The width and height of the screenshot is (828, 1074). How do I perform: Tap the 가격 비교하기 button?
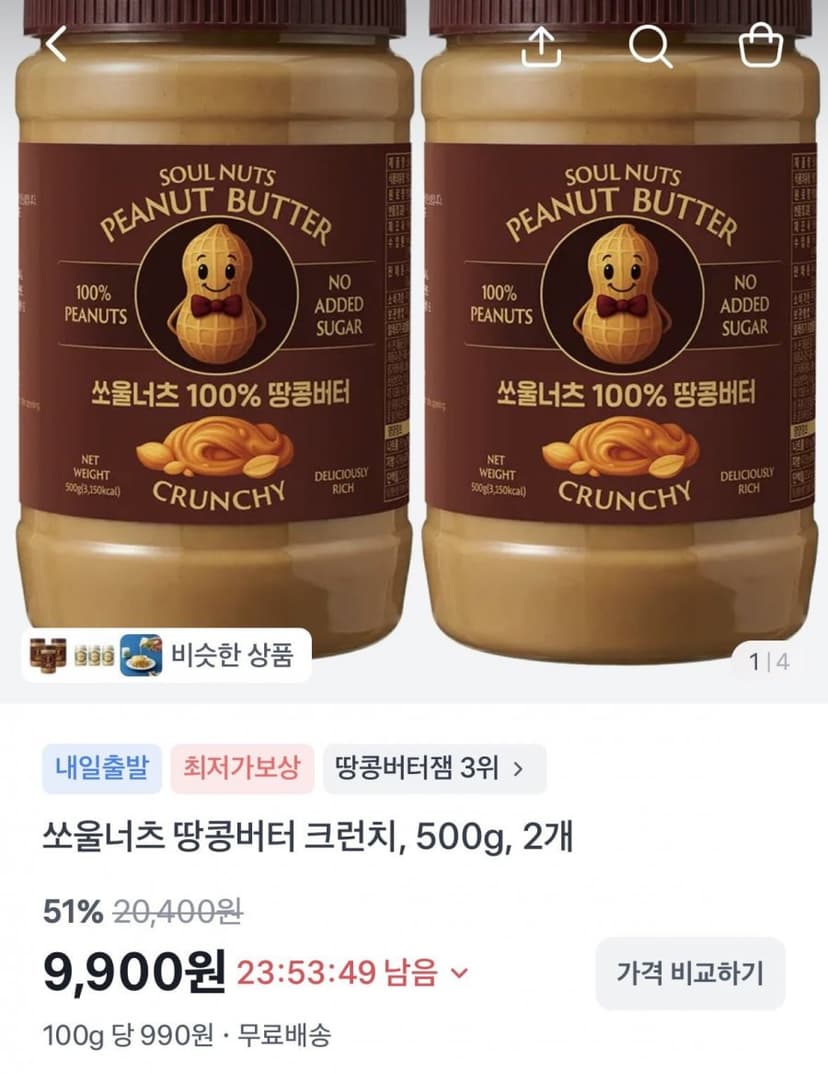pos(690,973)
